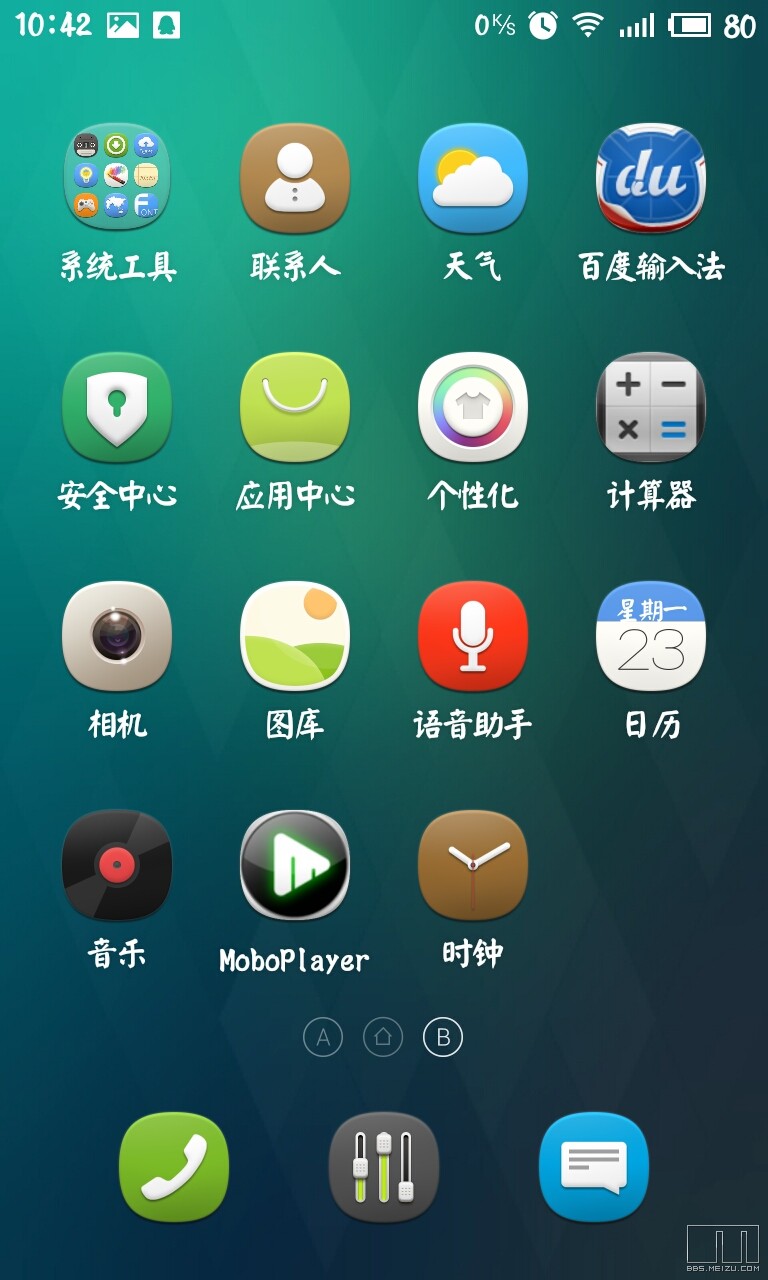Launch the 音乐 music player
Screen dimensions: 768x1280
[x=117, y=864]
